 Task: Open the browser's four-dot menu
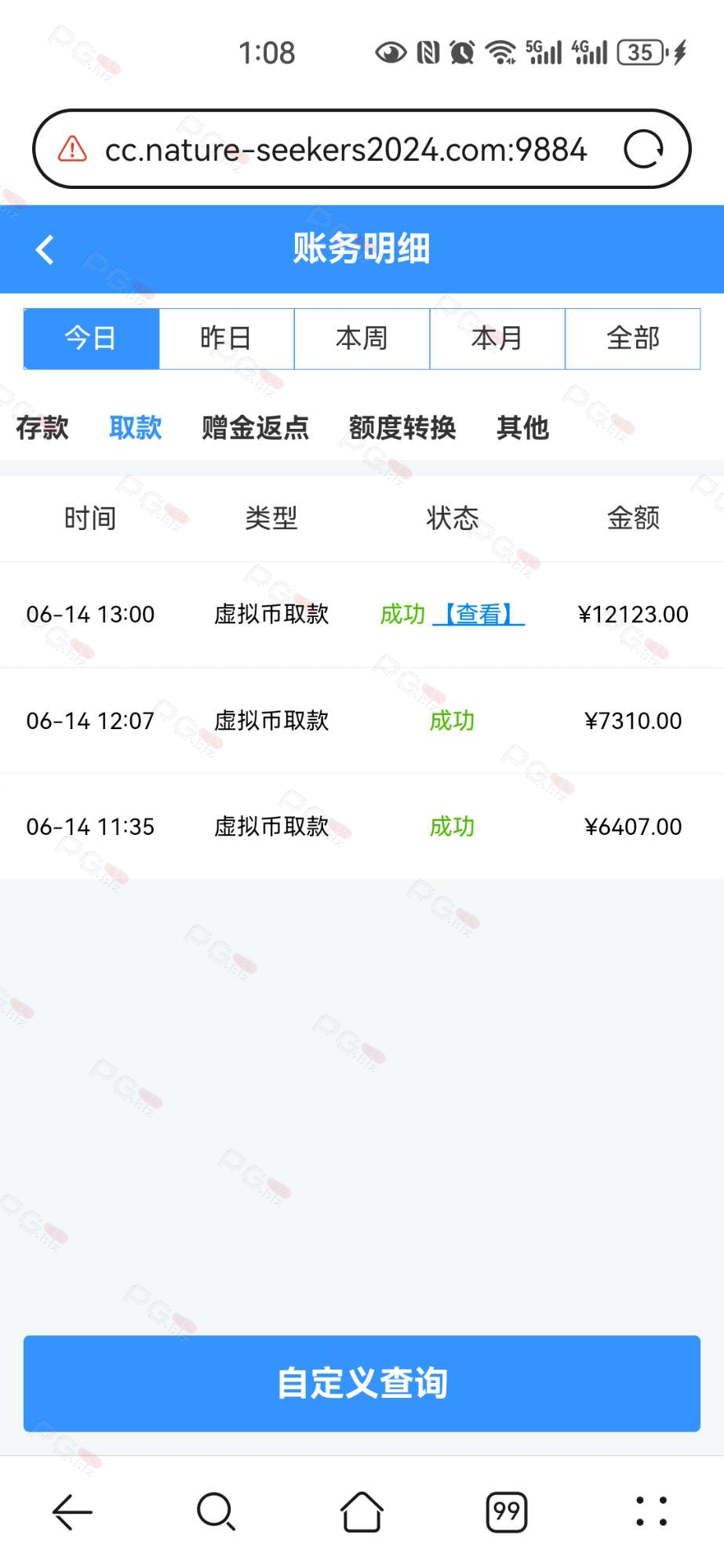(651, 1512)
